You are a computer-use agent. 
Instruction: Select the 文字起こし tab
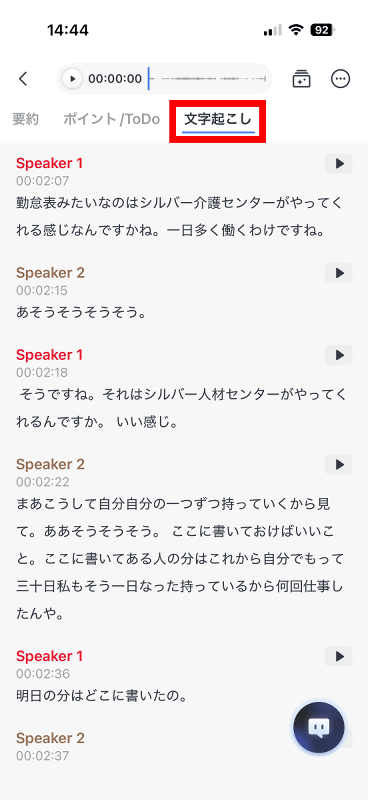(218, 120)
